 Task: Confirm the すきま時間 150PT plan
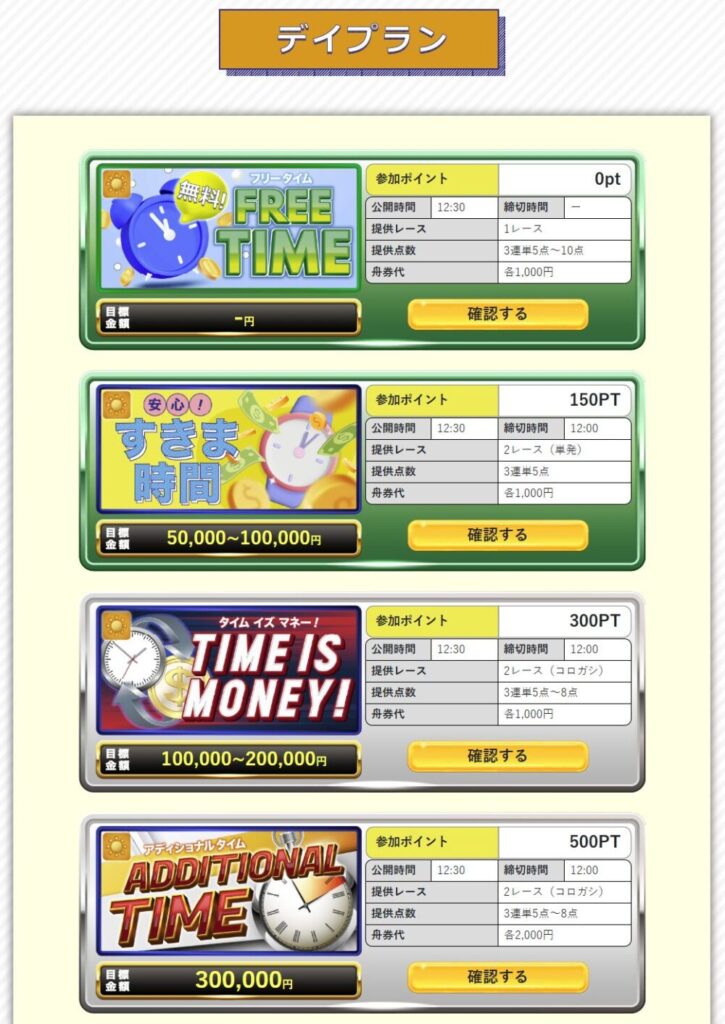(x=498, y=535)
